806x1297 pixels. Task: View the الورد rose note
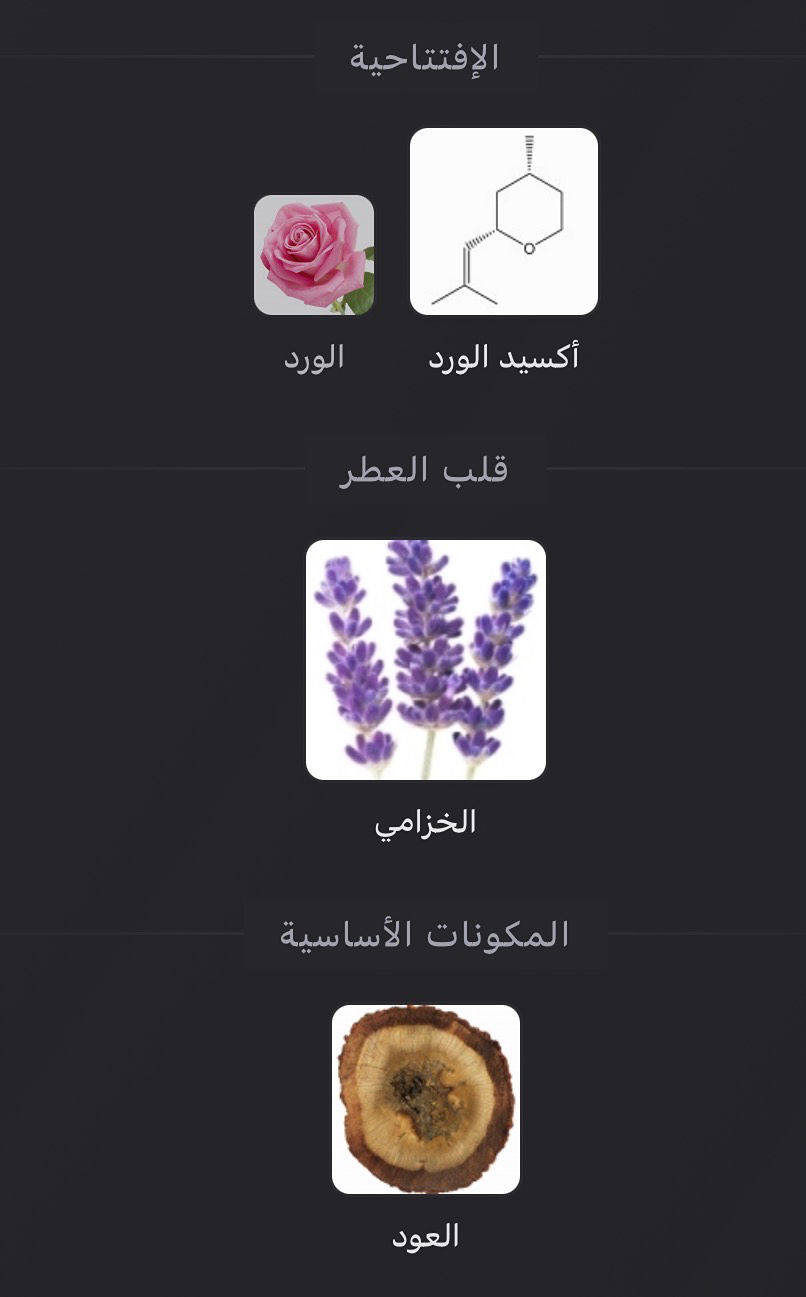click(314, 255)
